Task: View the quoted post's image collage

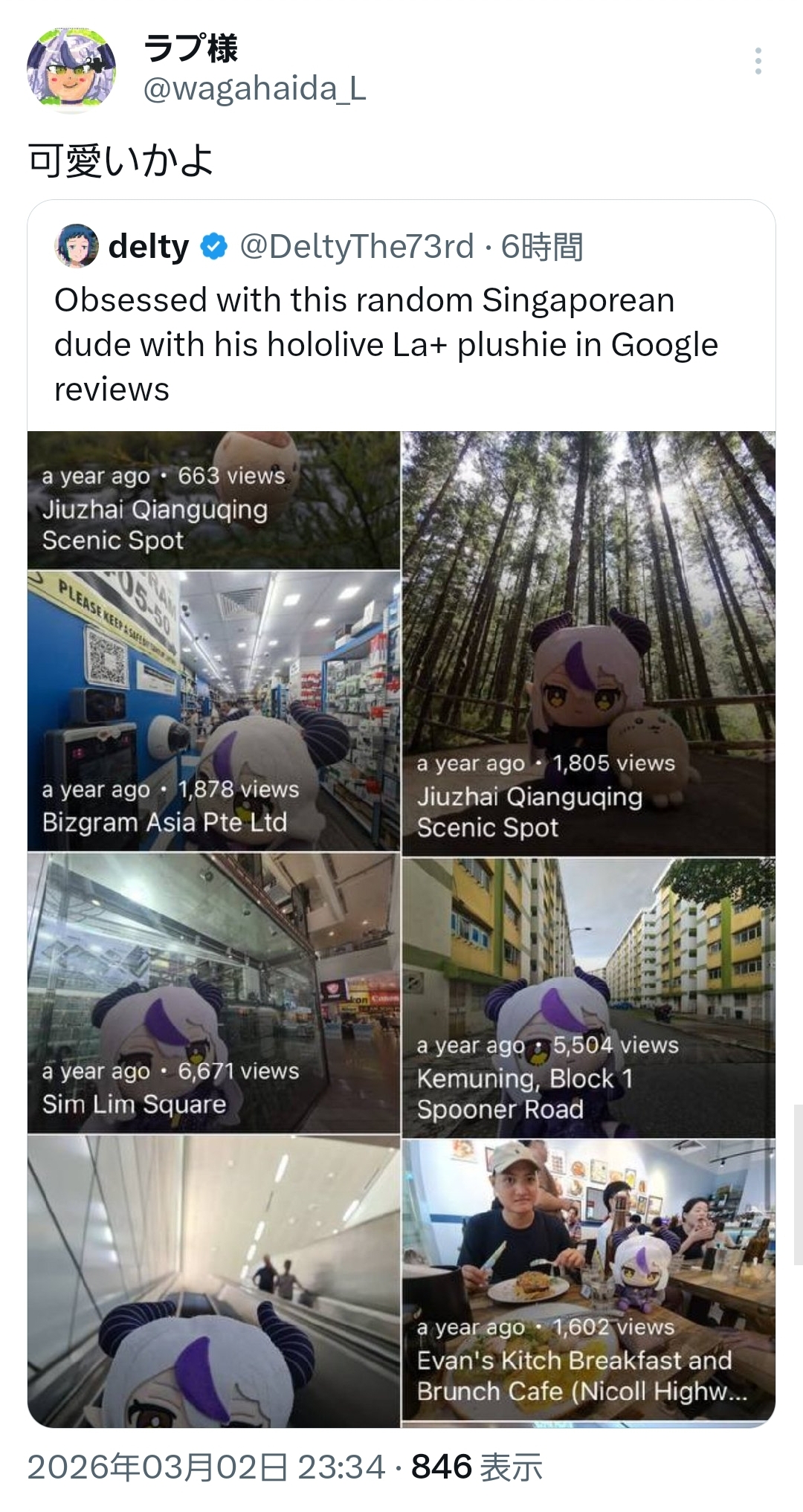Action: click(401, 929)
